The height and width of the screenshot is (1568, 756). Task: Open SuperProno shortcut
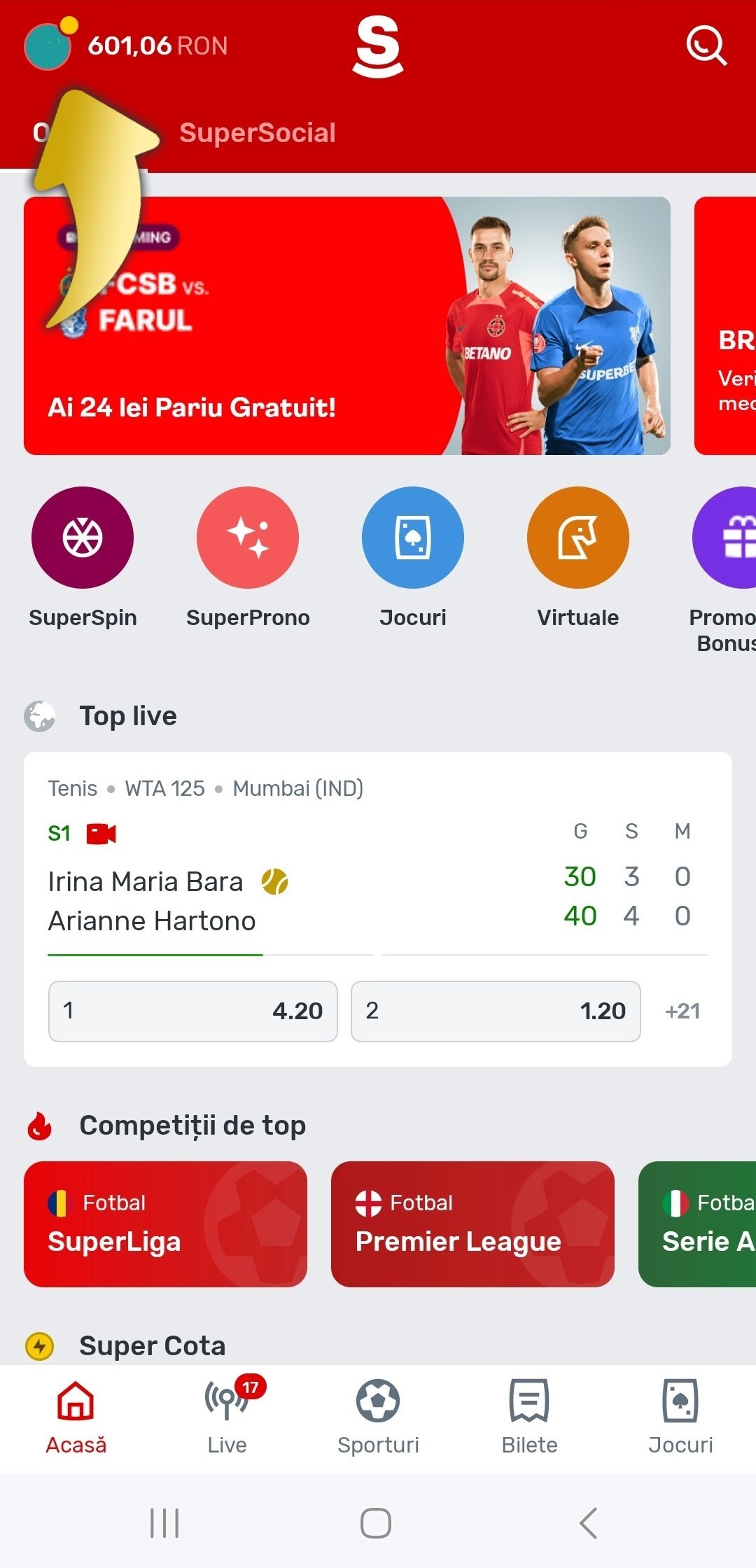[248, 538]
